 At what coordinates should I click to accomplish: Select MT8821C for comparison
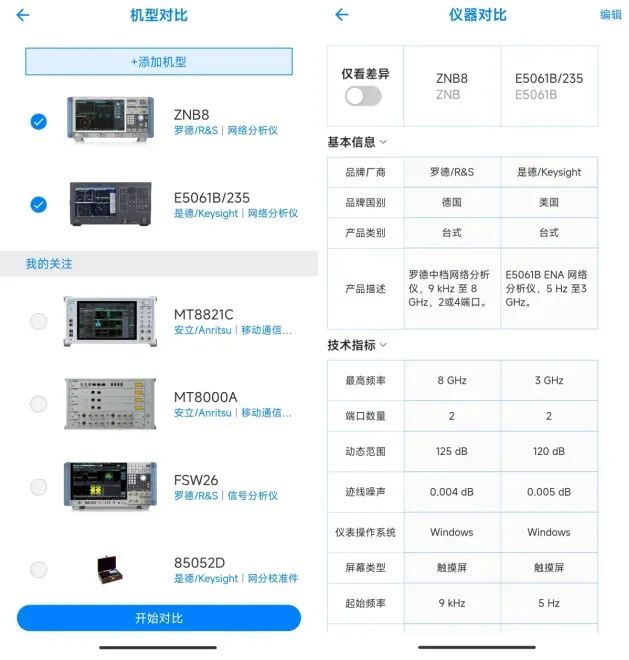38,321
